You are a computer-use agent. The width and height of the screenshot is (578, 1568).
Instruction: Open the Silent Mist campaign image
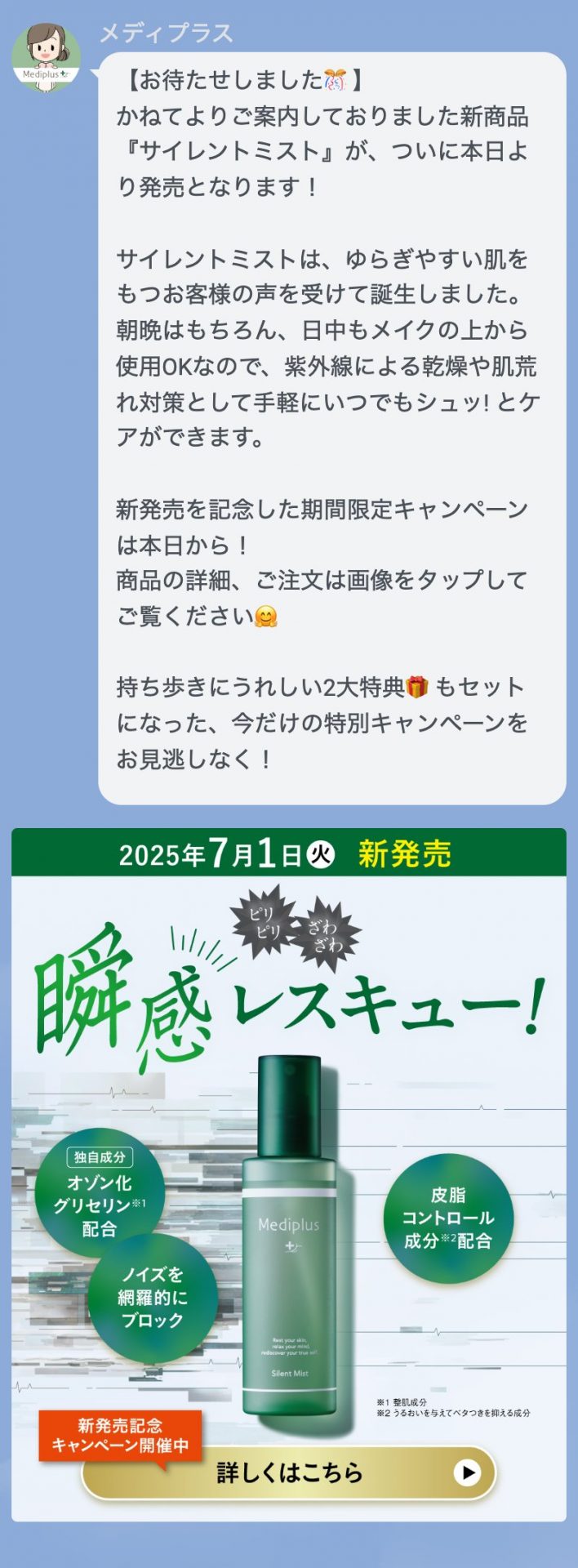(x=288, y=1176)
